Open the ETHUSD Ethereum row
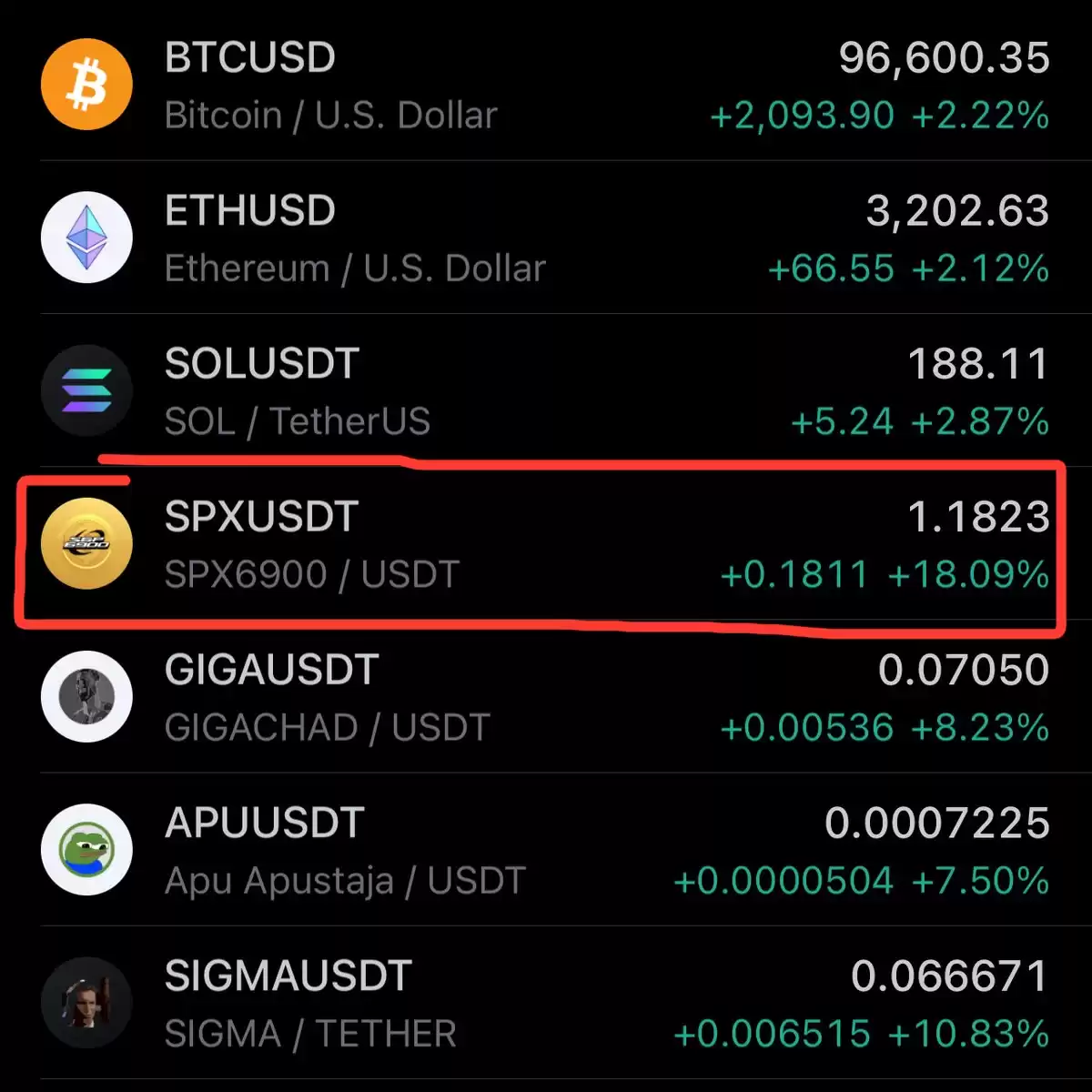The image size is (1092, 1092). click(x=546, y=239)
